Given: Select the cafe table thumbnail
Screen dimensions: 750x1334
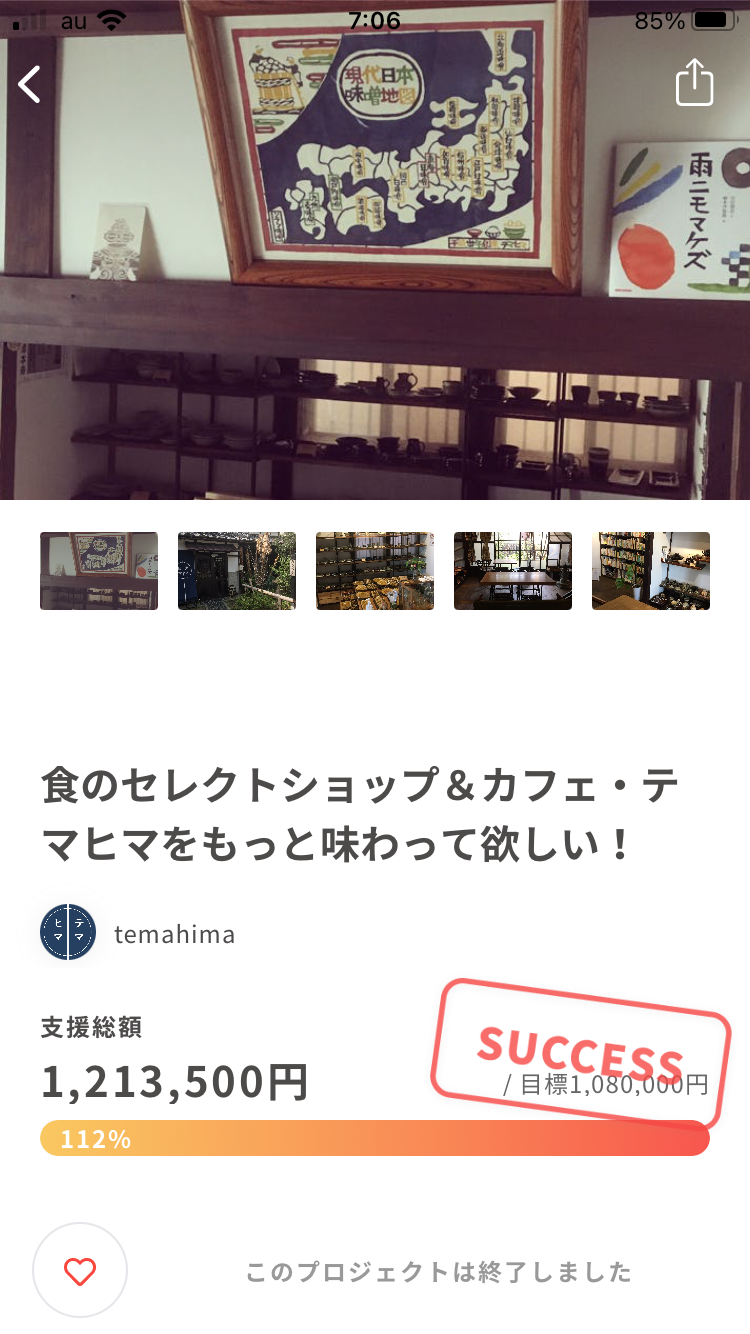Looking at the screenshot, I should point(513,571).
